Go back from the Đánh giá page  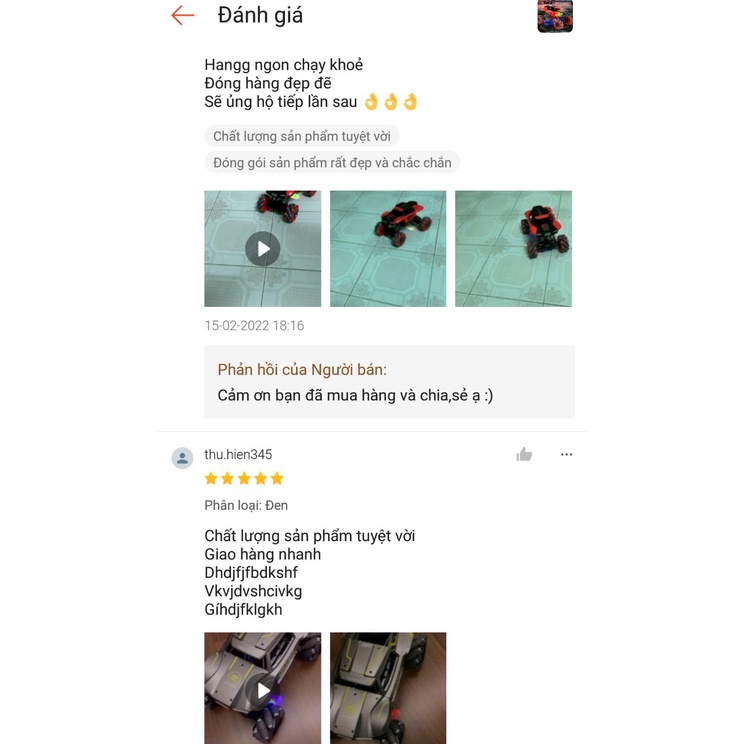pyautogui.click(x=182, y=15)
